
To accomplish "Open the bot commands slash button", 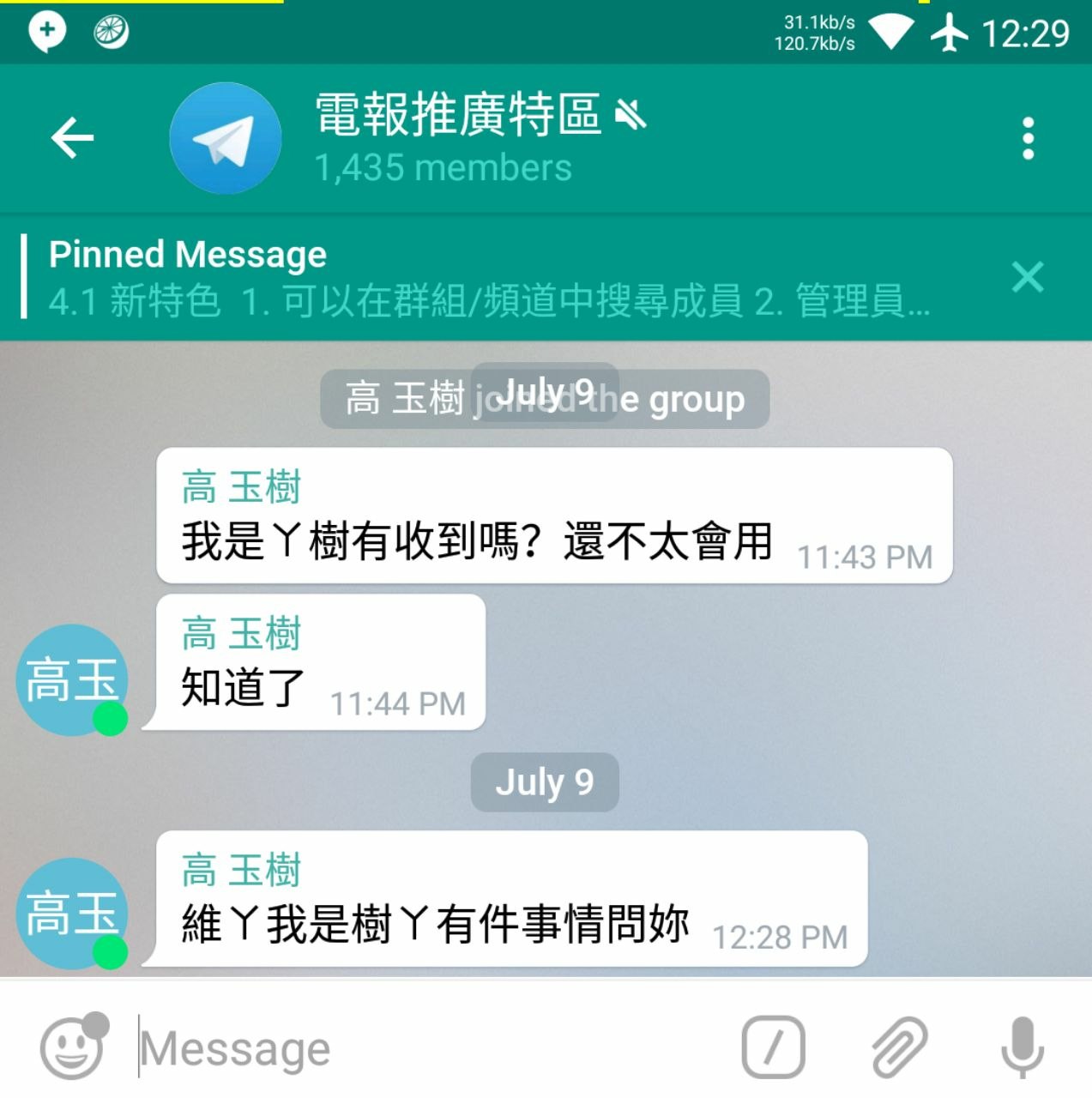I will (773, 1047).
